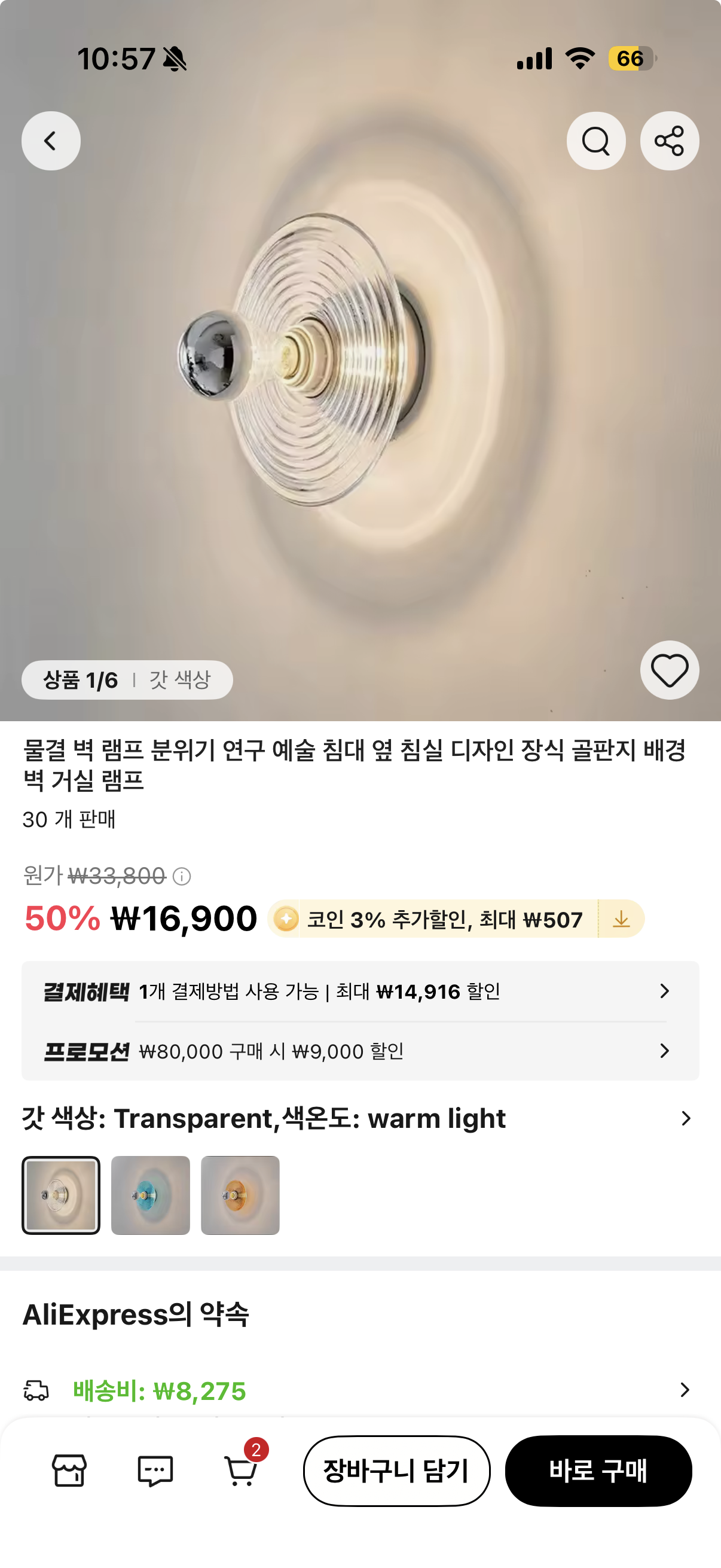The width and height of the screenshot is (721, 1568).
Task: Expand the 갓 색상 option selector
Action: [686, 1118]
